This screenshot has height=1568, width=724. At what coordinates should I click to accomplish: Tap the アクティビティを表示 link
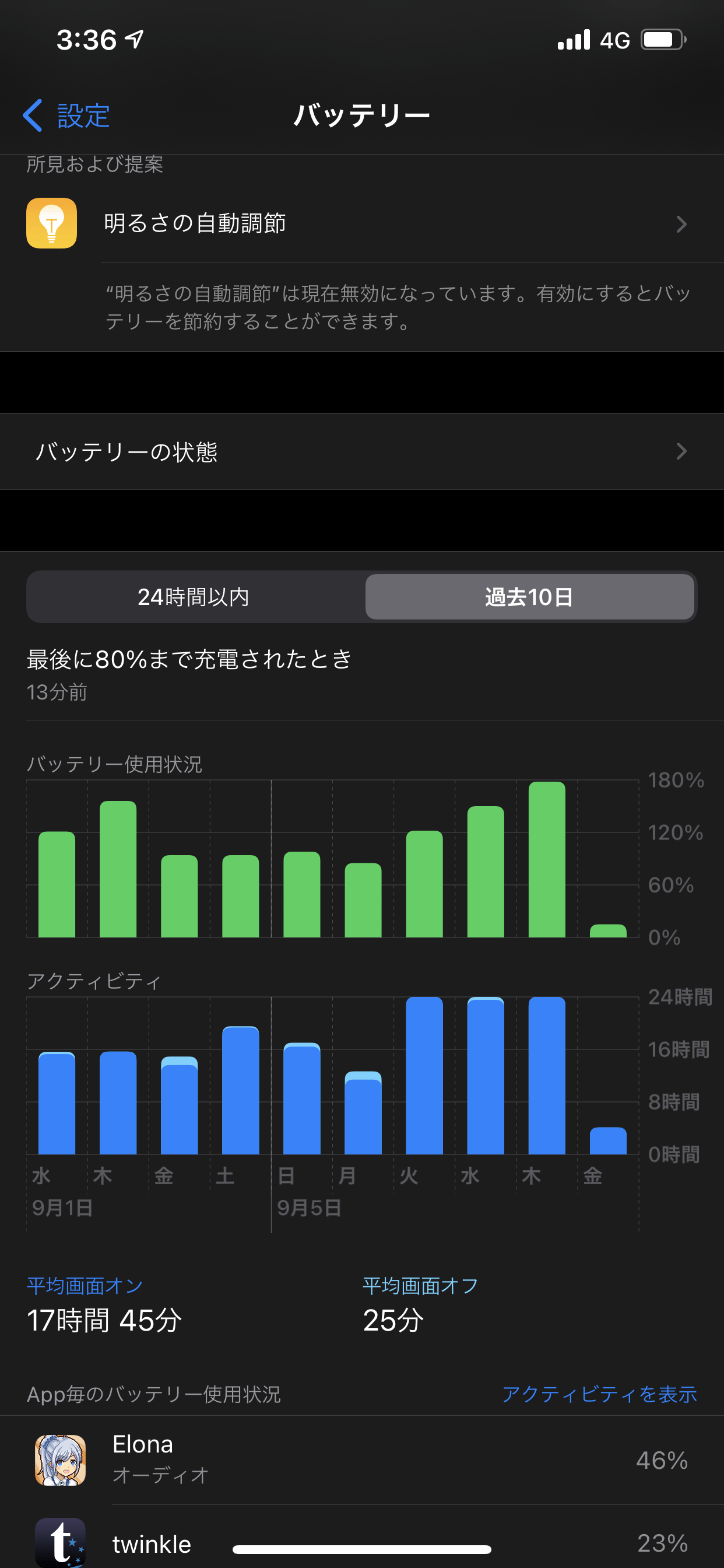point(599,1394)
